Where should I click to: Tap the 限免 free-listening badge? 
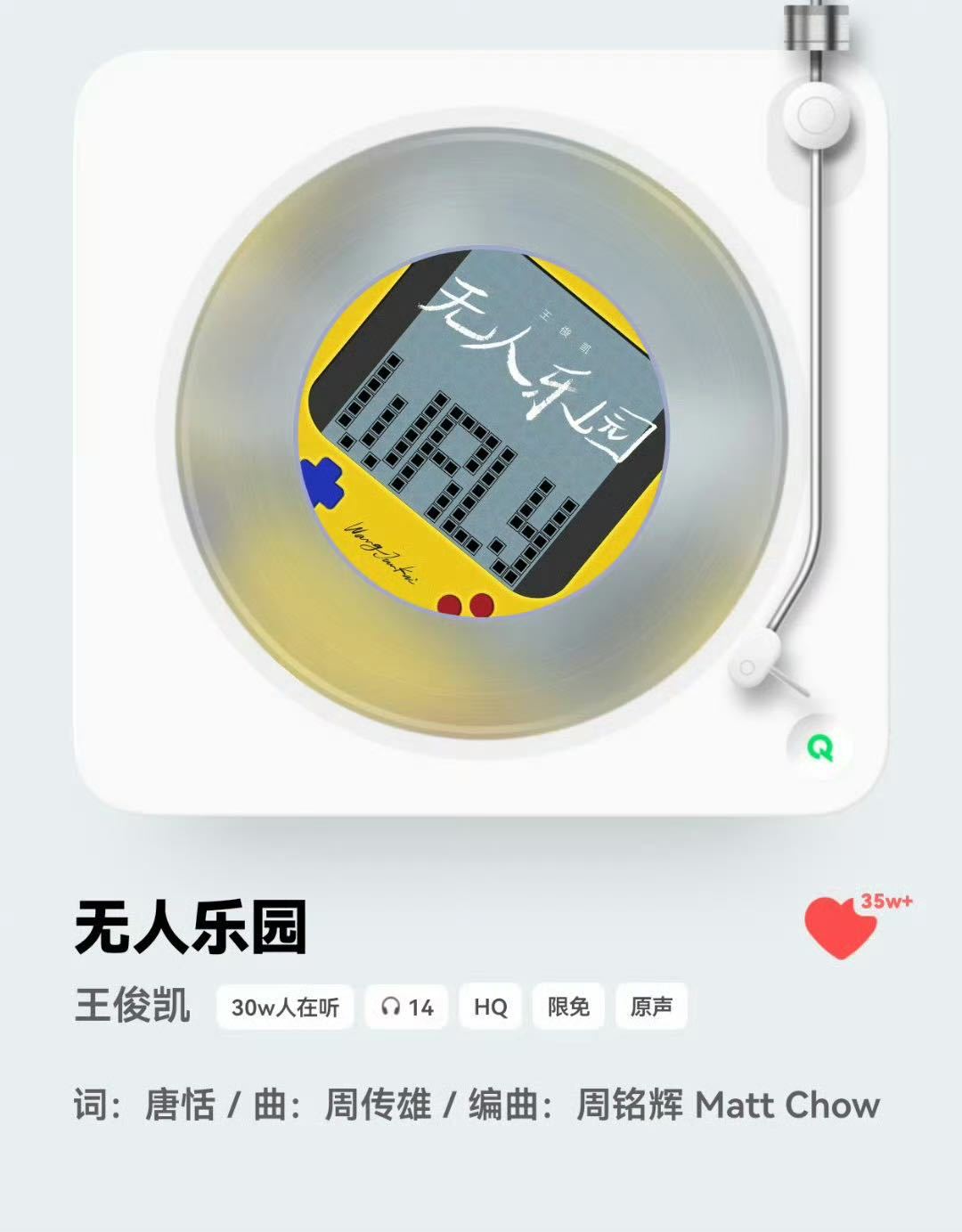(568, 1007)
